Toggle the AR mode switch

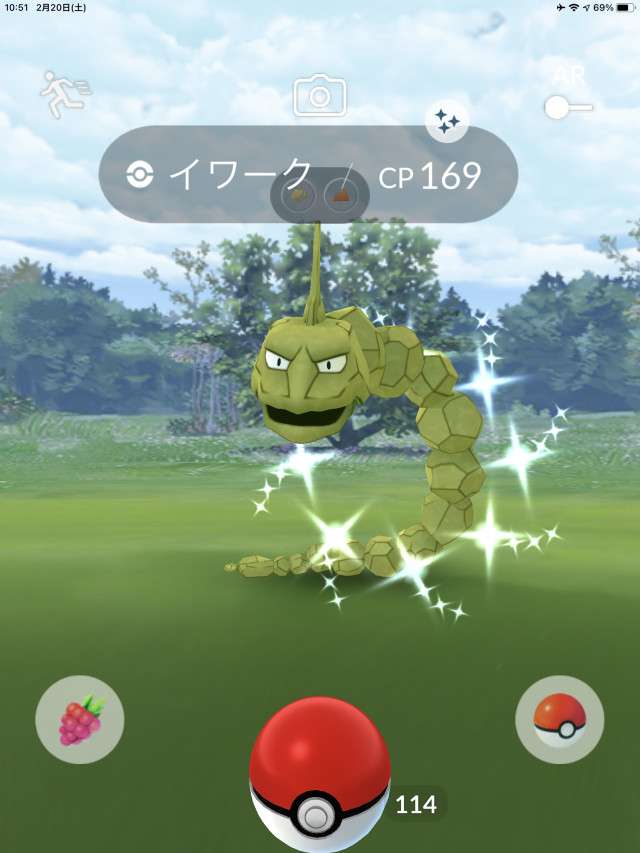coord(568,107)
